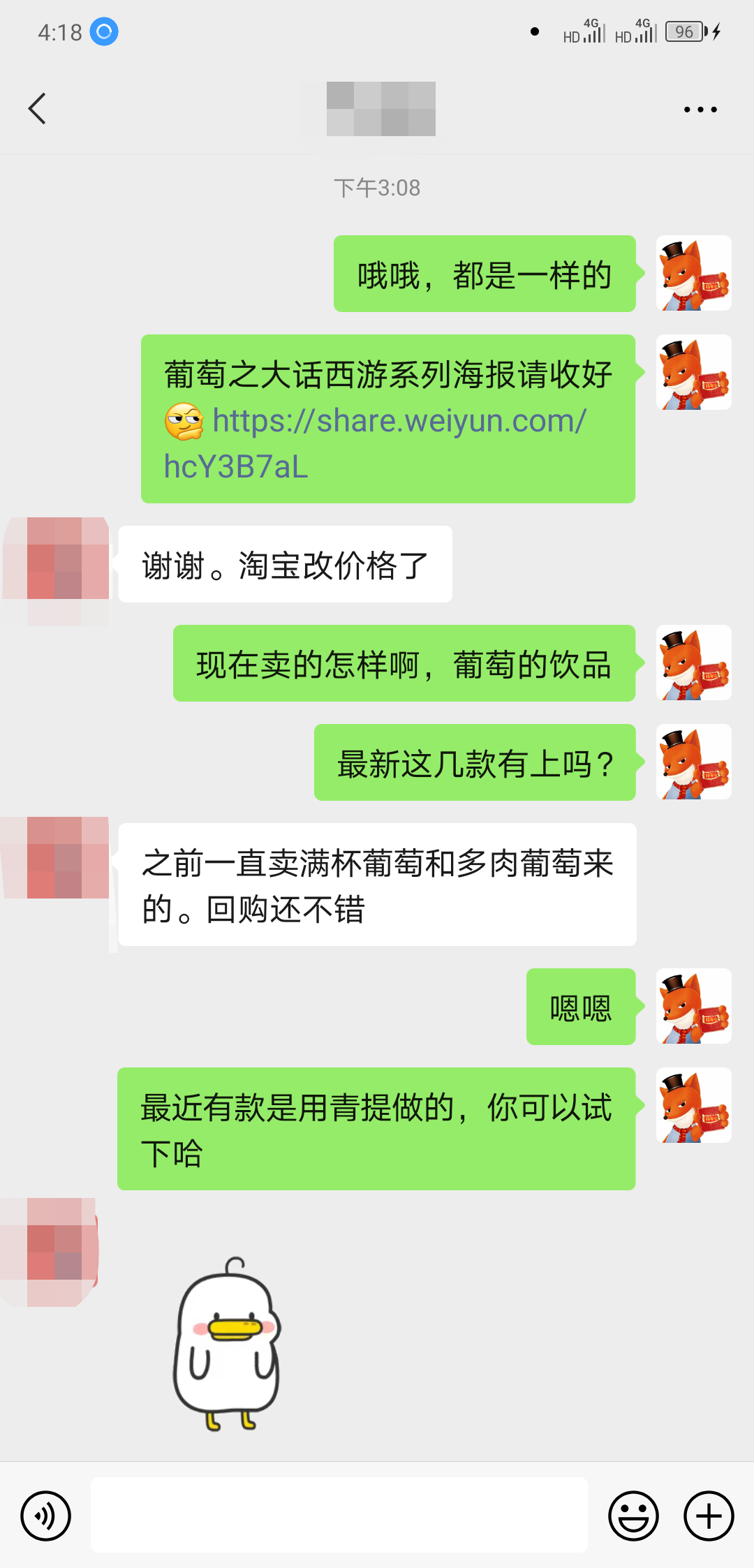Image resolution: width=754 pixels, height=1568 pixels.
Task: Open the share.weiyun.com link
Action: point(398,422)
